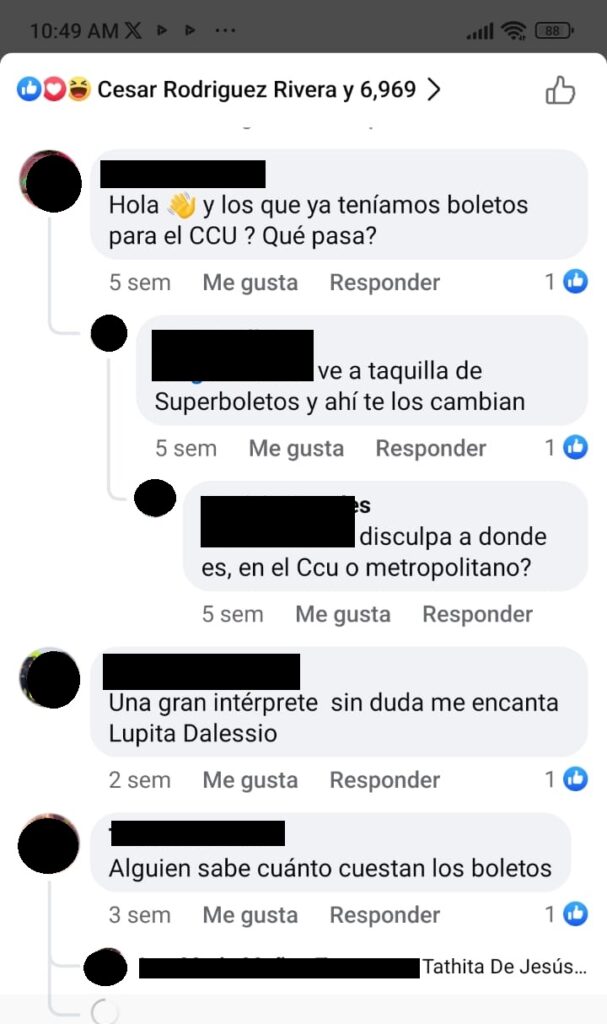The height and width of the screenshot is (1024, 607).
Task: Reply to the 'Una gran intérprete' comment
Action: 384,780
